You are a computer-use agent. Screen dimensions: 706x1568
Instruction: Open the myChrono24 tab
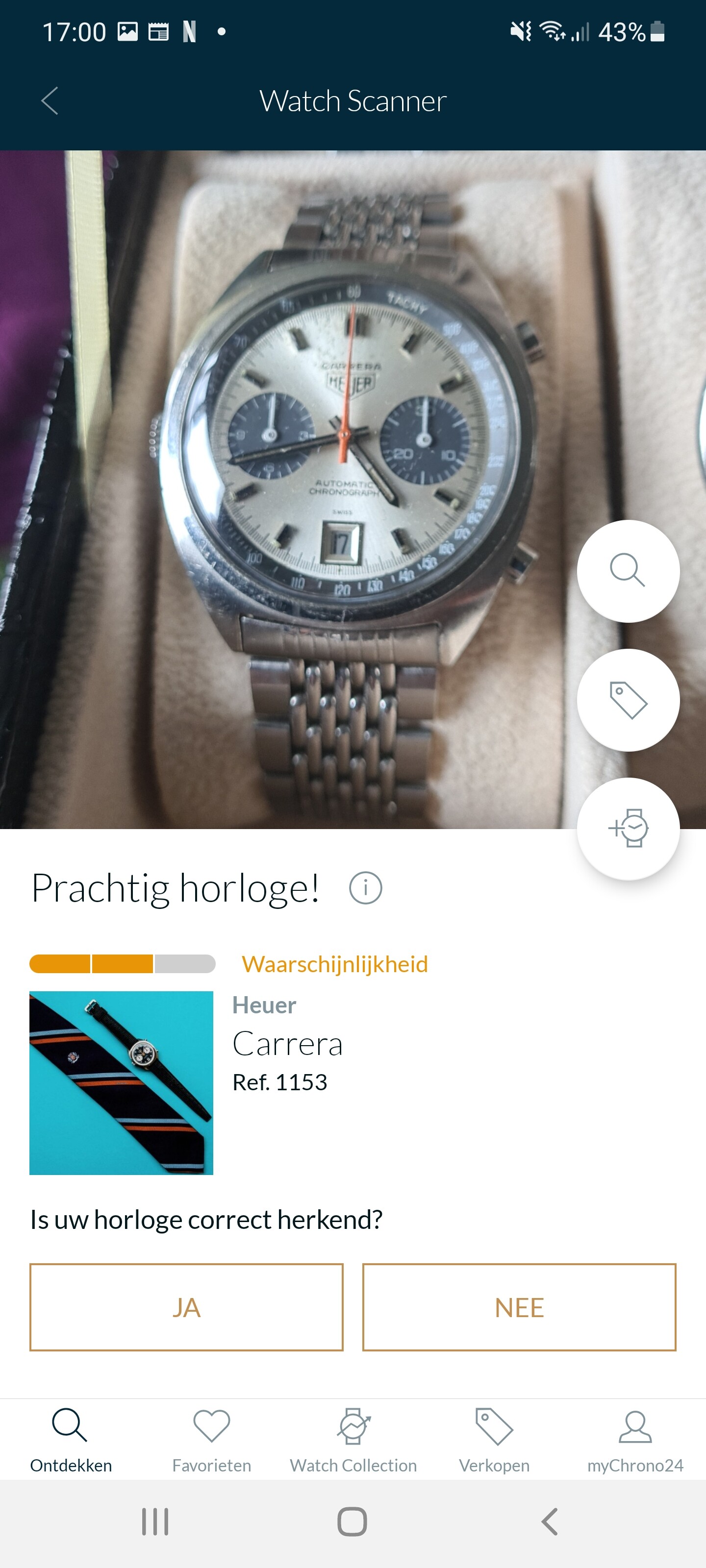pos(635,1440)
